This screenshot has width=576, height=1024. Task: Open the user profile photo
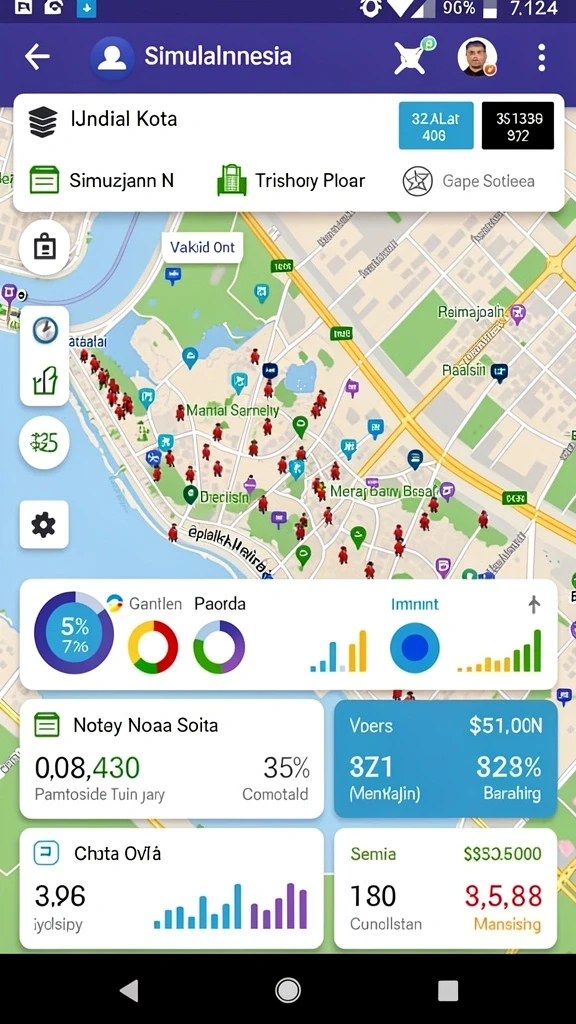point(477,57)
